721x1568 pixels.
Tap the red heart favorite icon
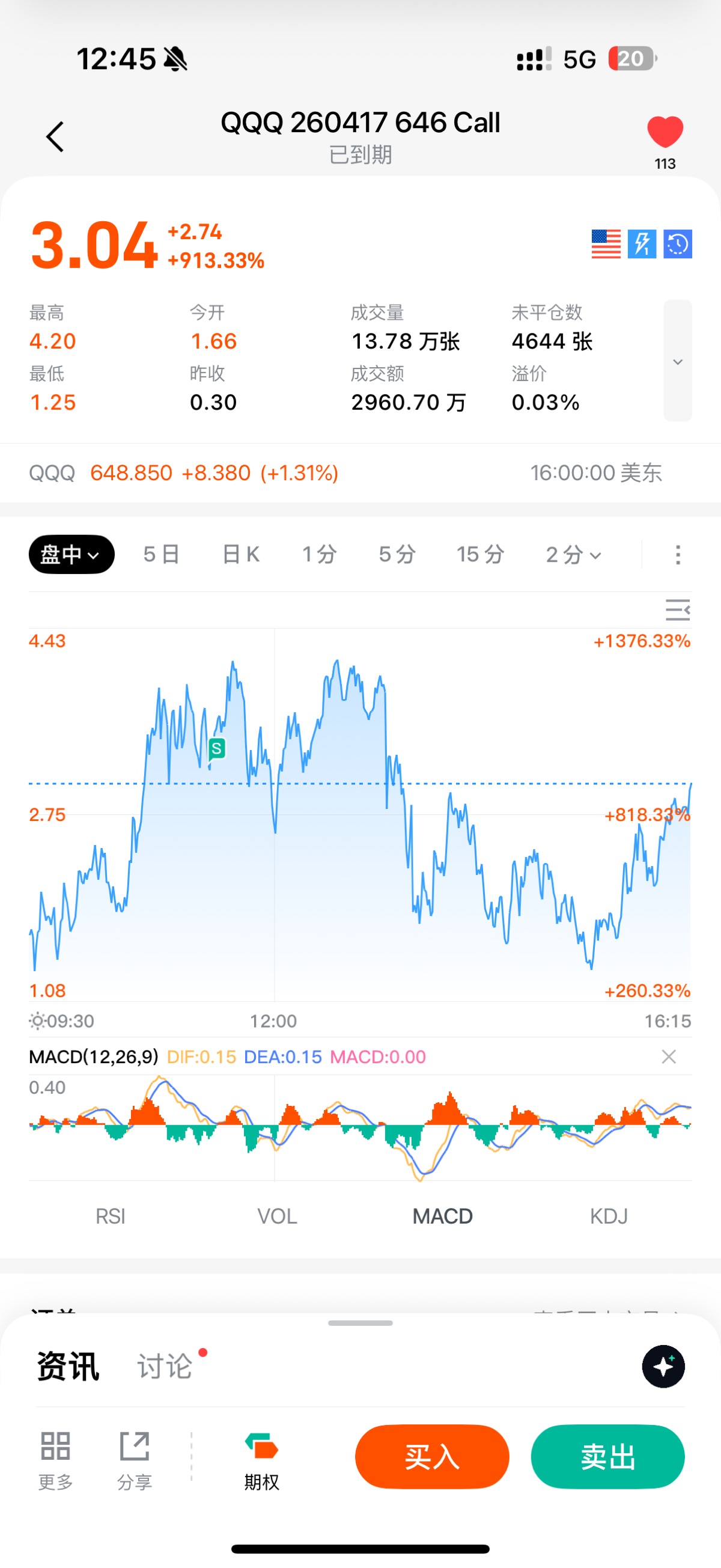click(665, 132)
